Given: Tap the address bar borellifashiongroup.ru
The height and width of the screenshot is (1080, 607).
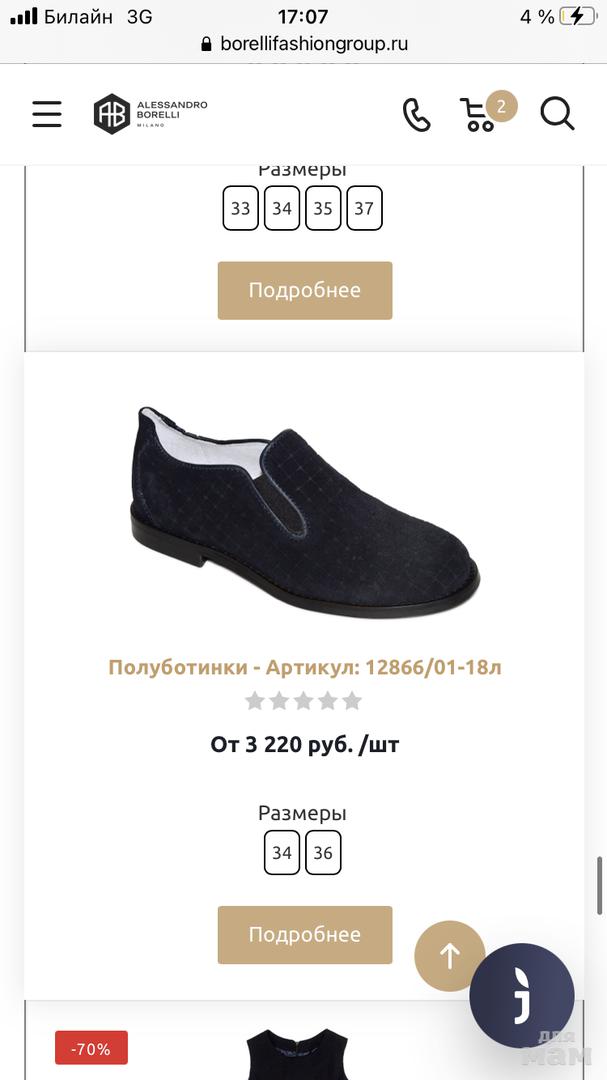Looking at the screenshot, I should tap(304, 44).
